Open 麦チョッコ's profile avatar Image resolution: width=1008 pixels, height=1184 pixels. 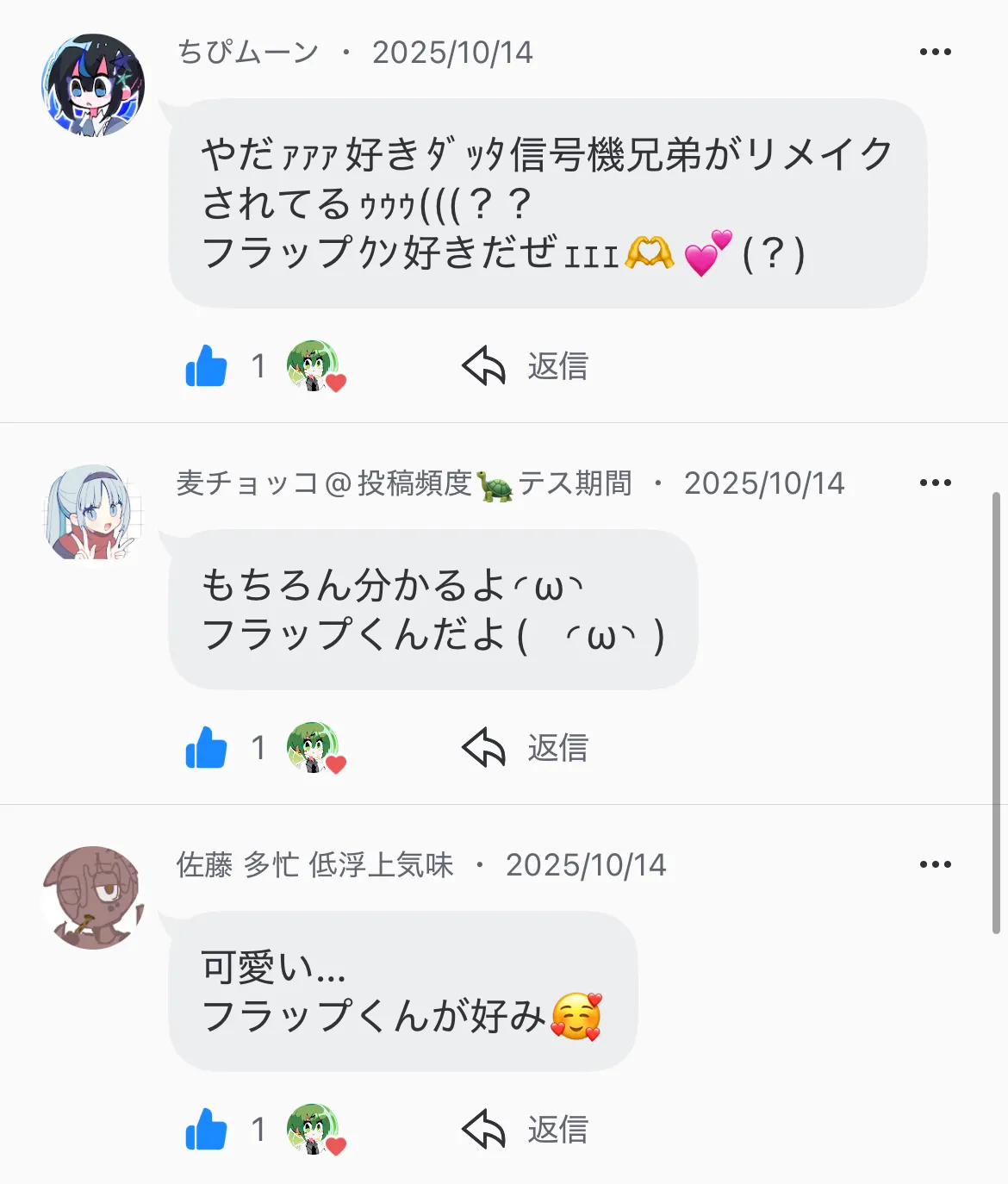(x=93, y=515)
